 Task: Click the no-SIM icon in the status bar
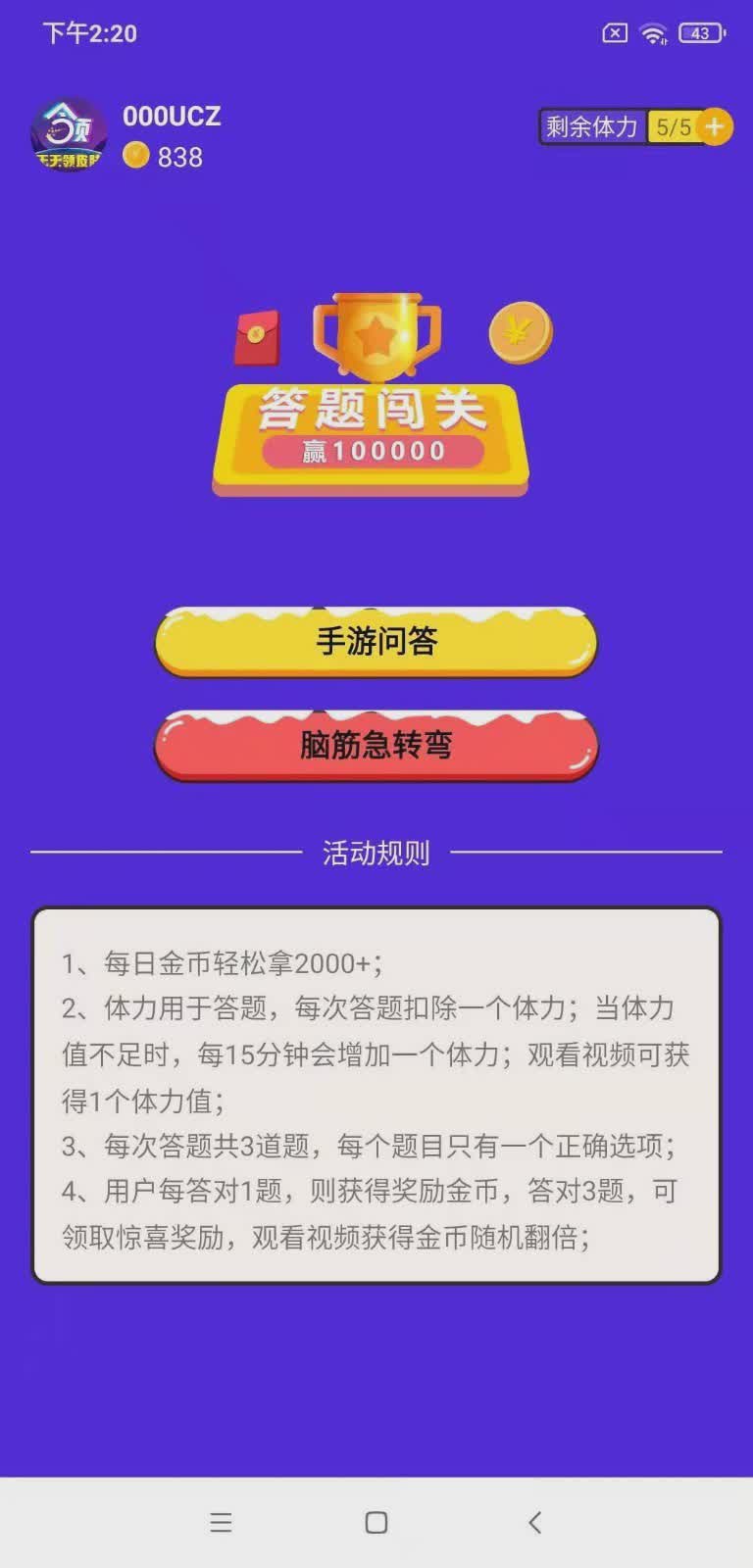click(613, 32)
